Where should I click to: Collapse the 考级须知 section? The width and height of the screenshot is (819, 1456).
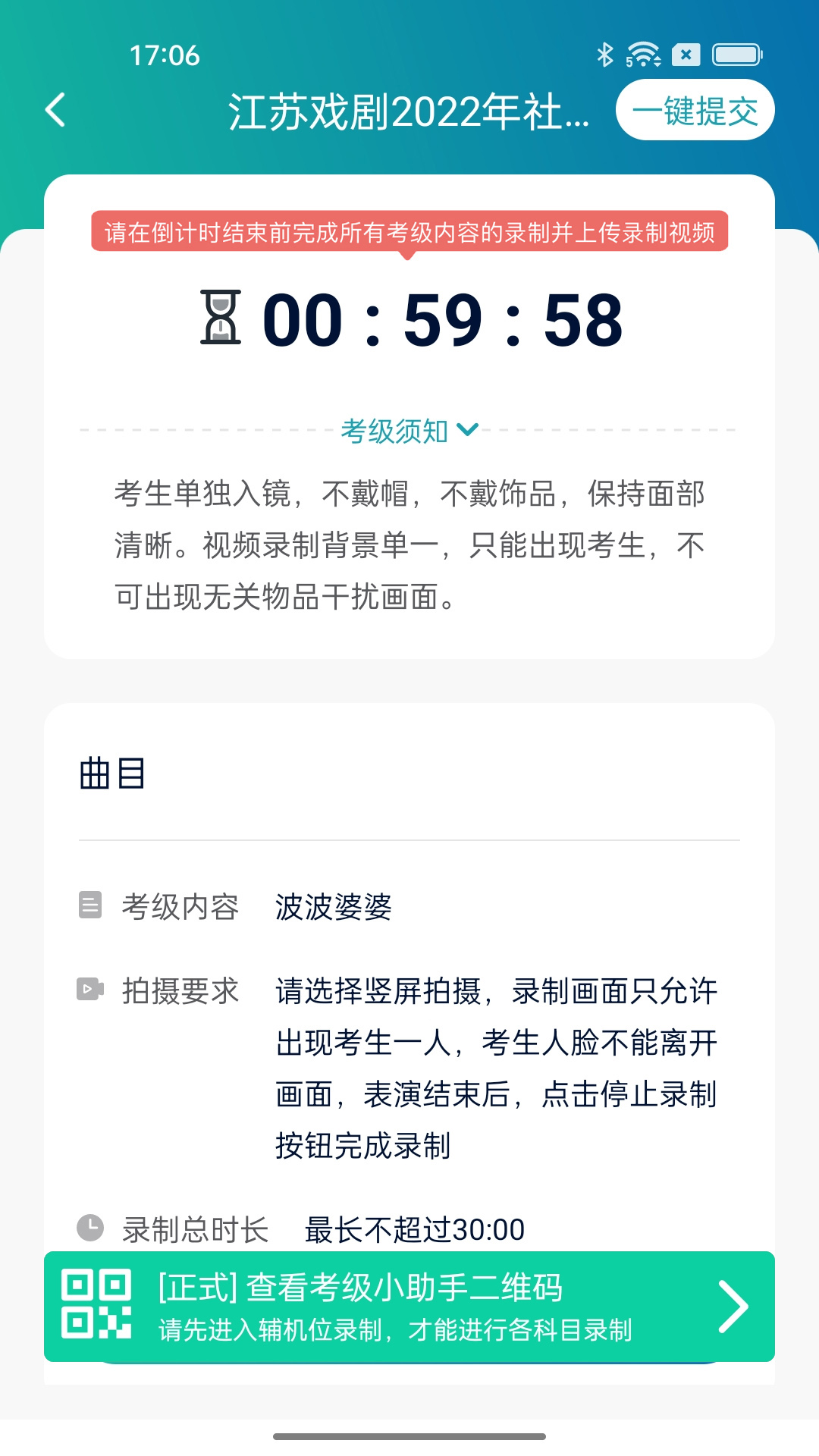point(409,431)
